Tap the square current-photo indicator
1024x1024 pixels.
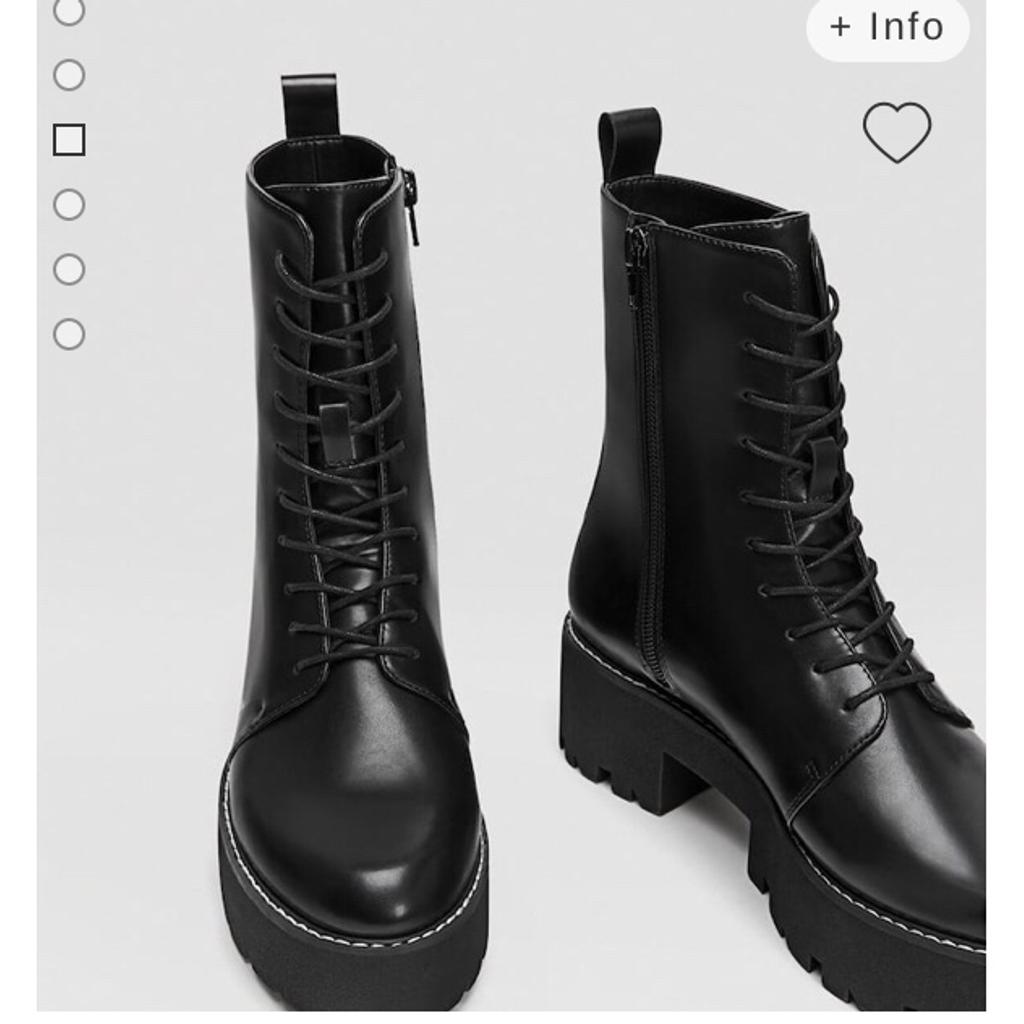[69, 140]
